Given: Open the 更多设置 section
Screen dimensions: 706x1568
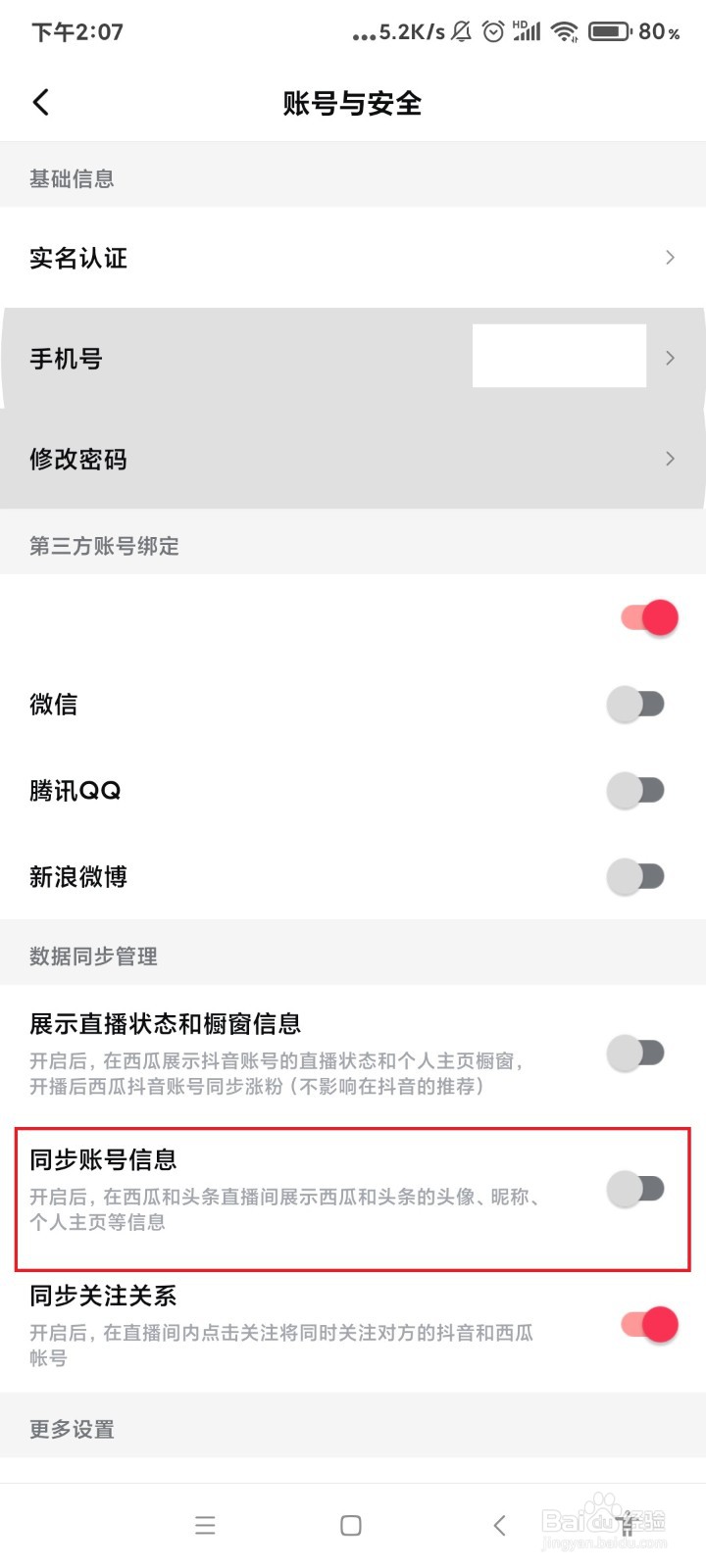Looking at the screenshot, I should [71, 1429].
